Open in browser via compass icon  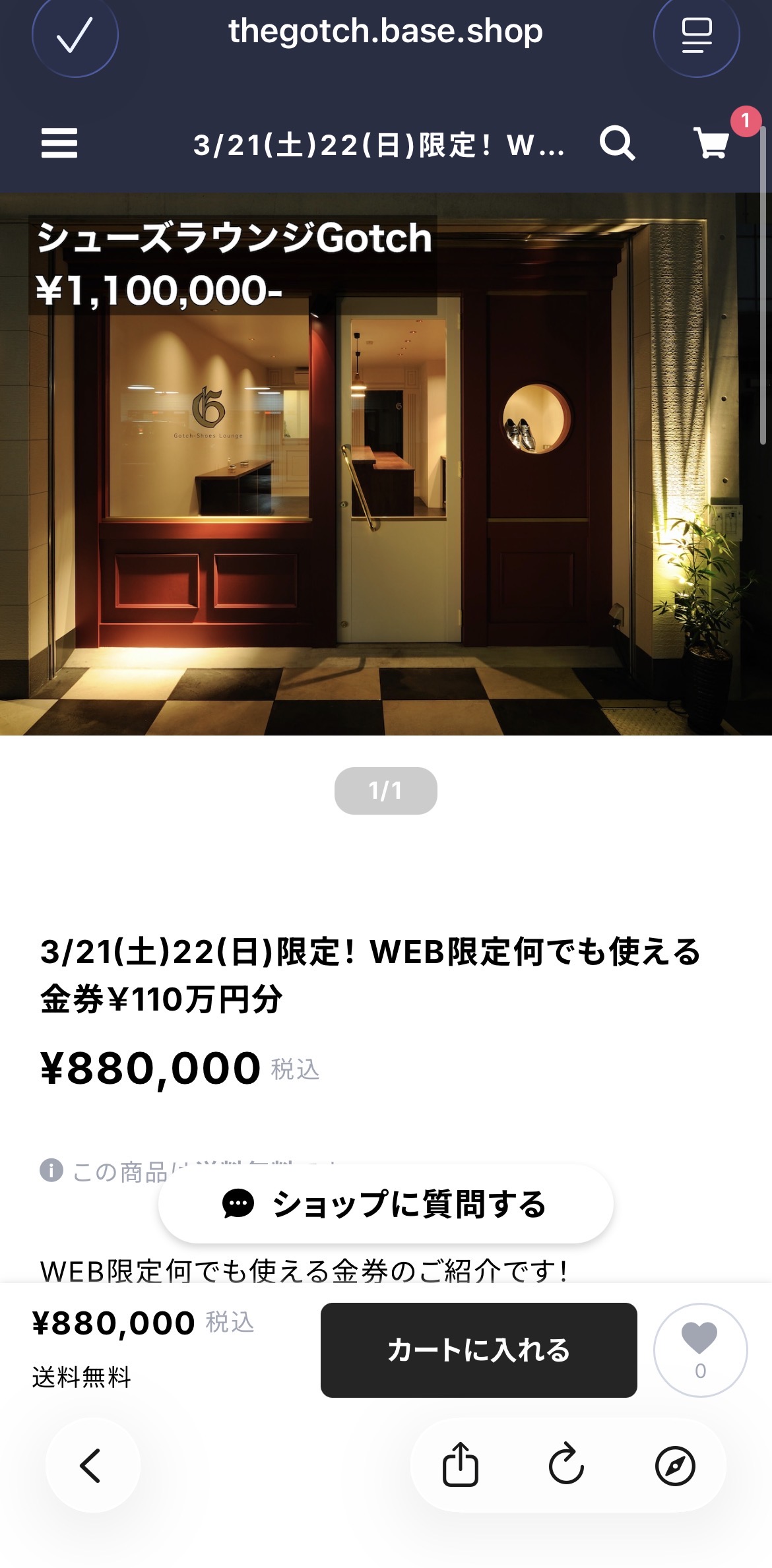point(674,1465)
